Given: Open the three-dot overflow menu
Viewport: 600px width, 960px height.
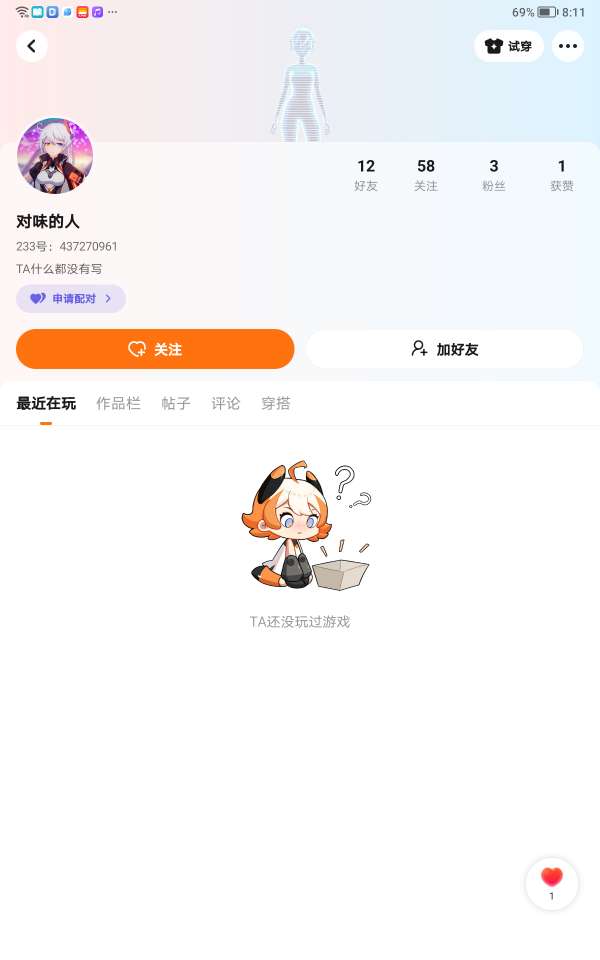Looking at the screenshot, I should [568, 46].
